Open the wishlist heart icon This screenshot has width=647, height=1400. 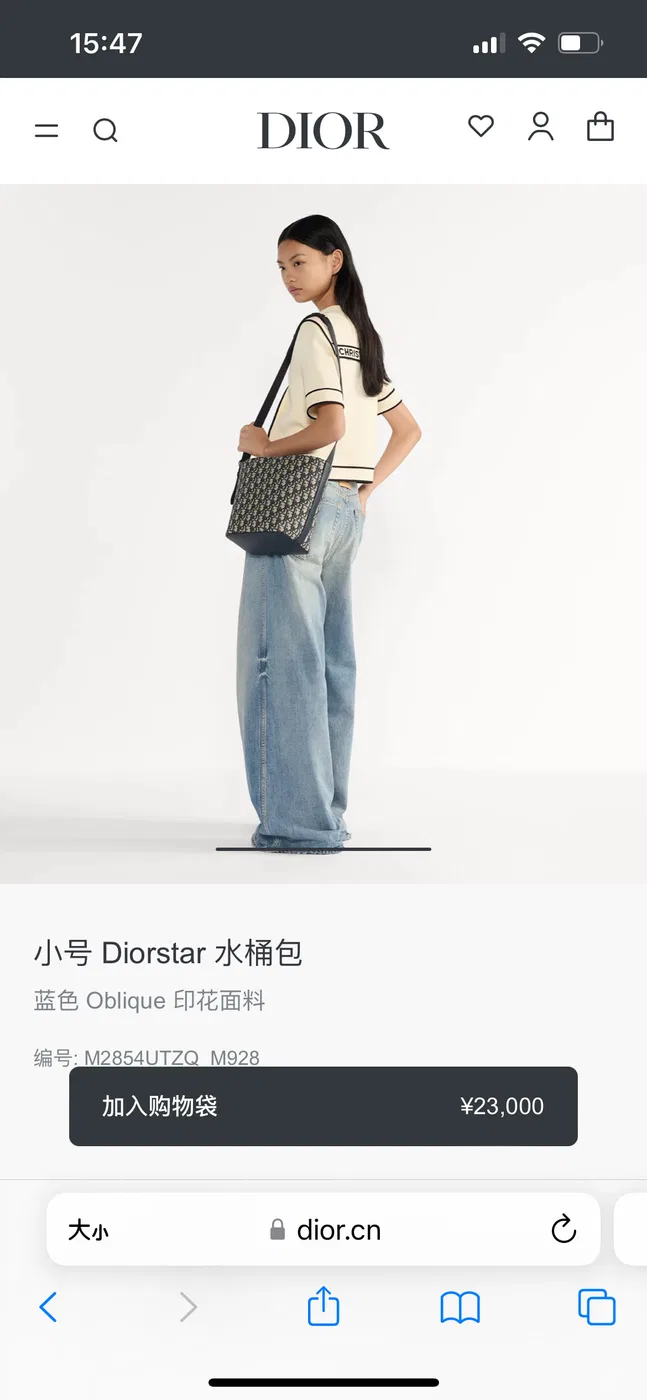coord(481,126)
